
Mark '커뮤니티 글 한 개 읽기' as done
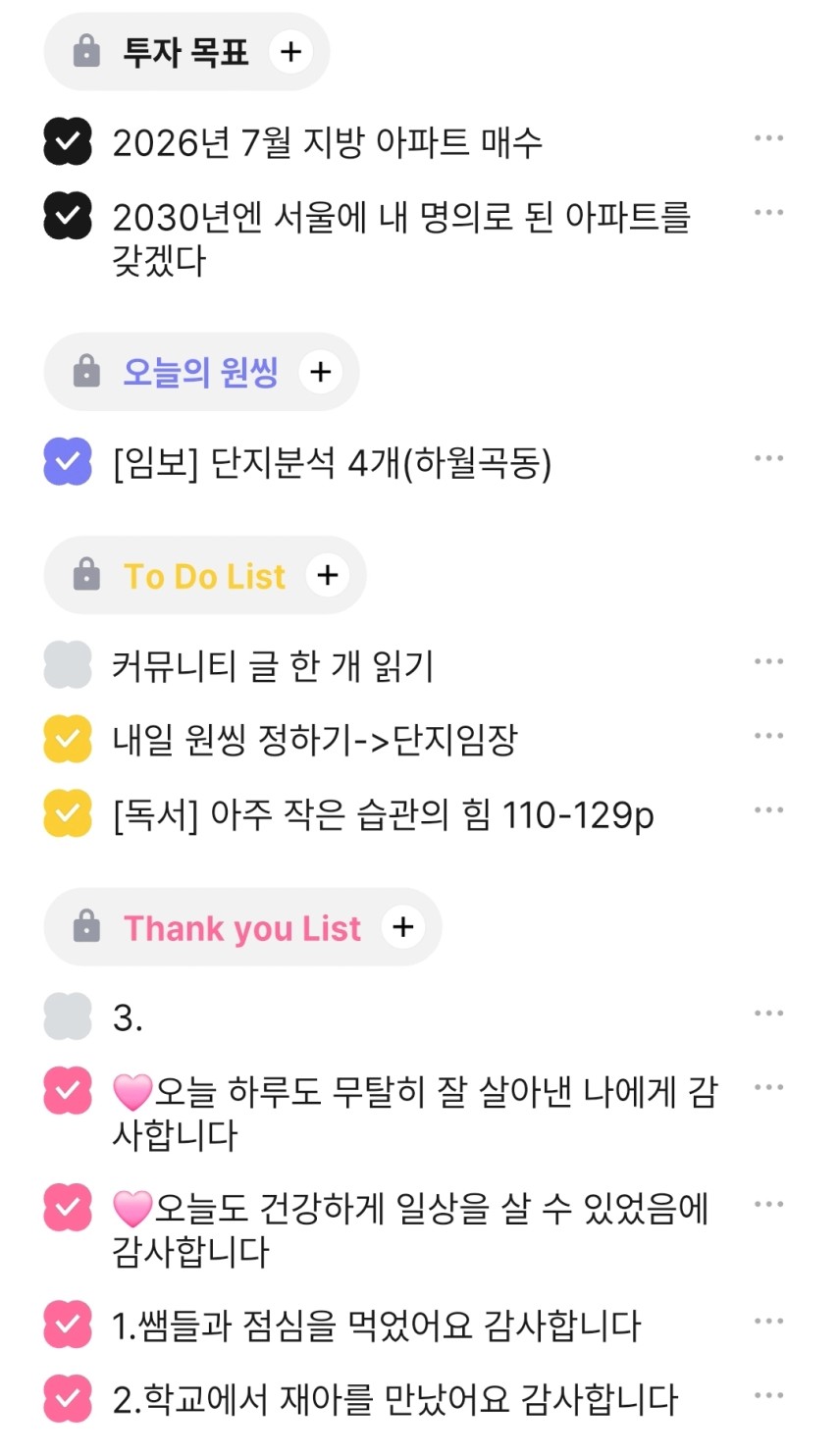click(x=68, y=665)
